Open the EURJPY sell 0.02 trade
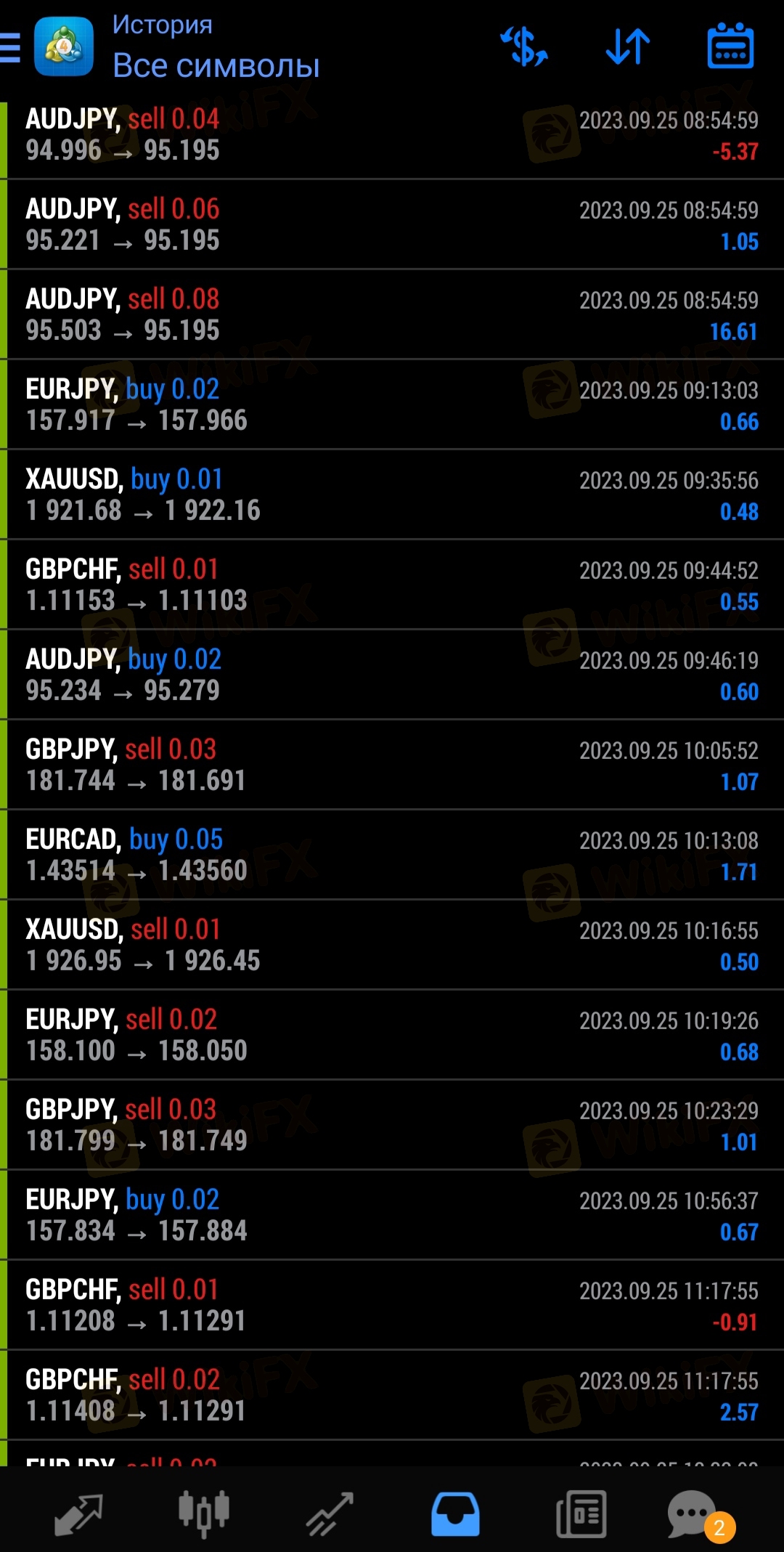The height and width of the screenshot is (1552, 784). [x=392, y=1036]
